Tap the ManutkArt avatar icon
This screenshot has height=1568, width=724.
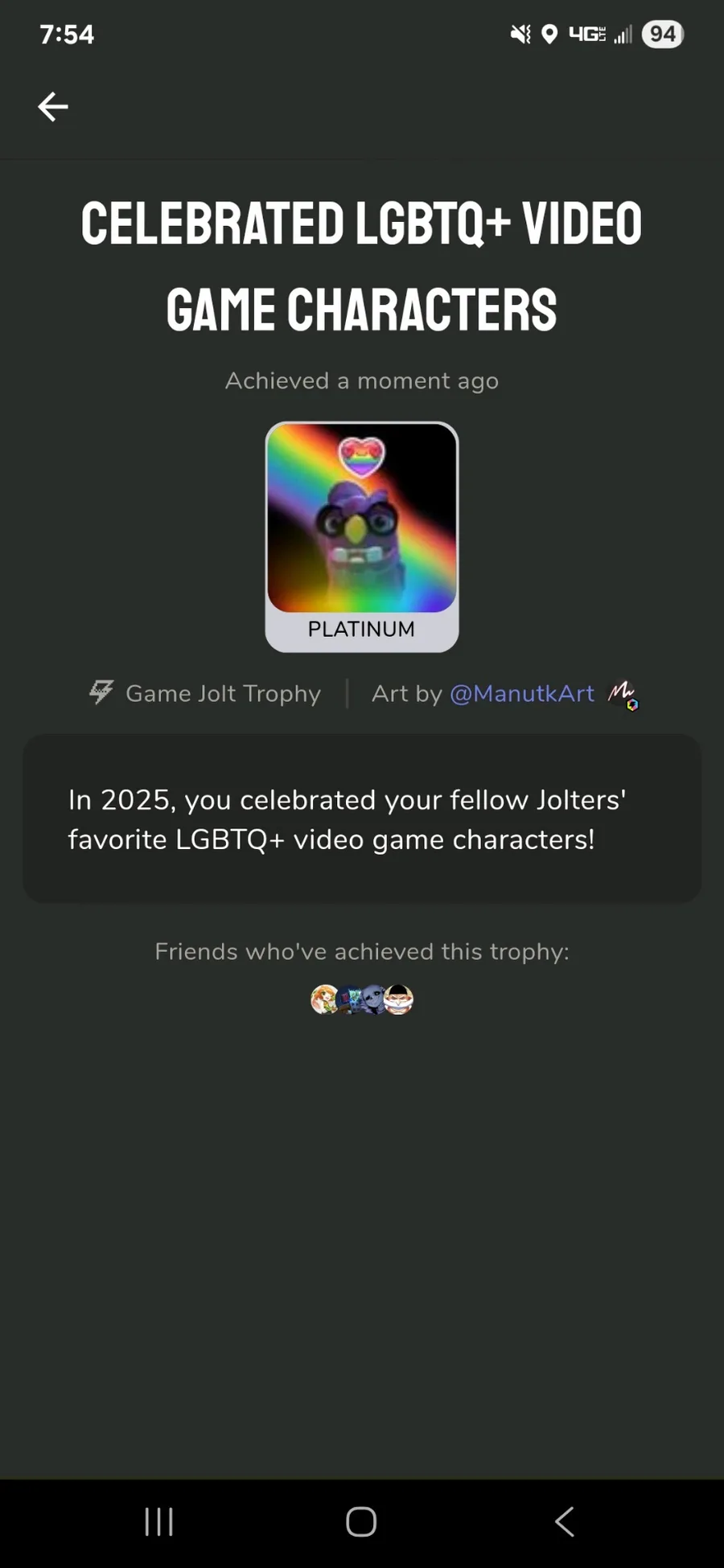(623, 694)
